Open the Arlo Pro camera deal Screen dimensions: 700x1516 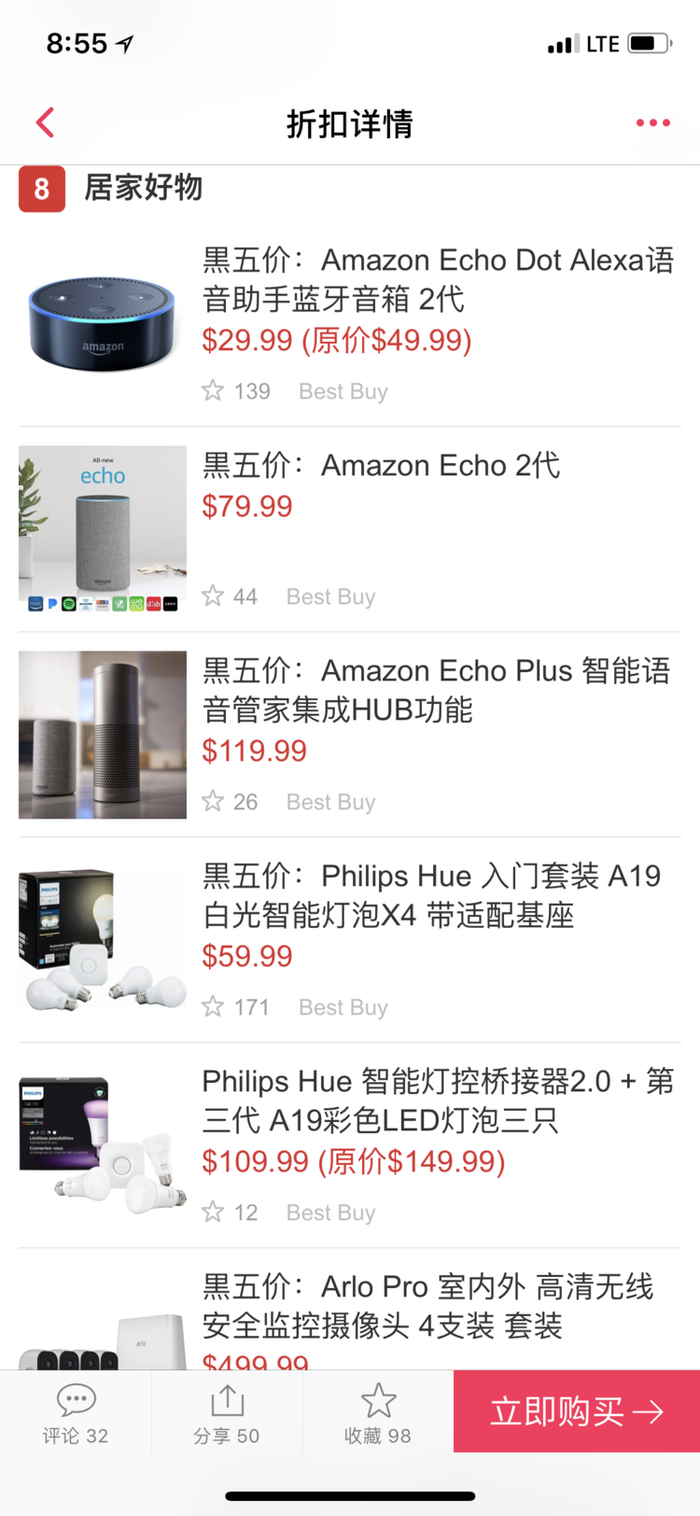tap(350, 1309)
